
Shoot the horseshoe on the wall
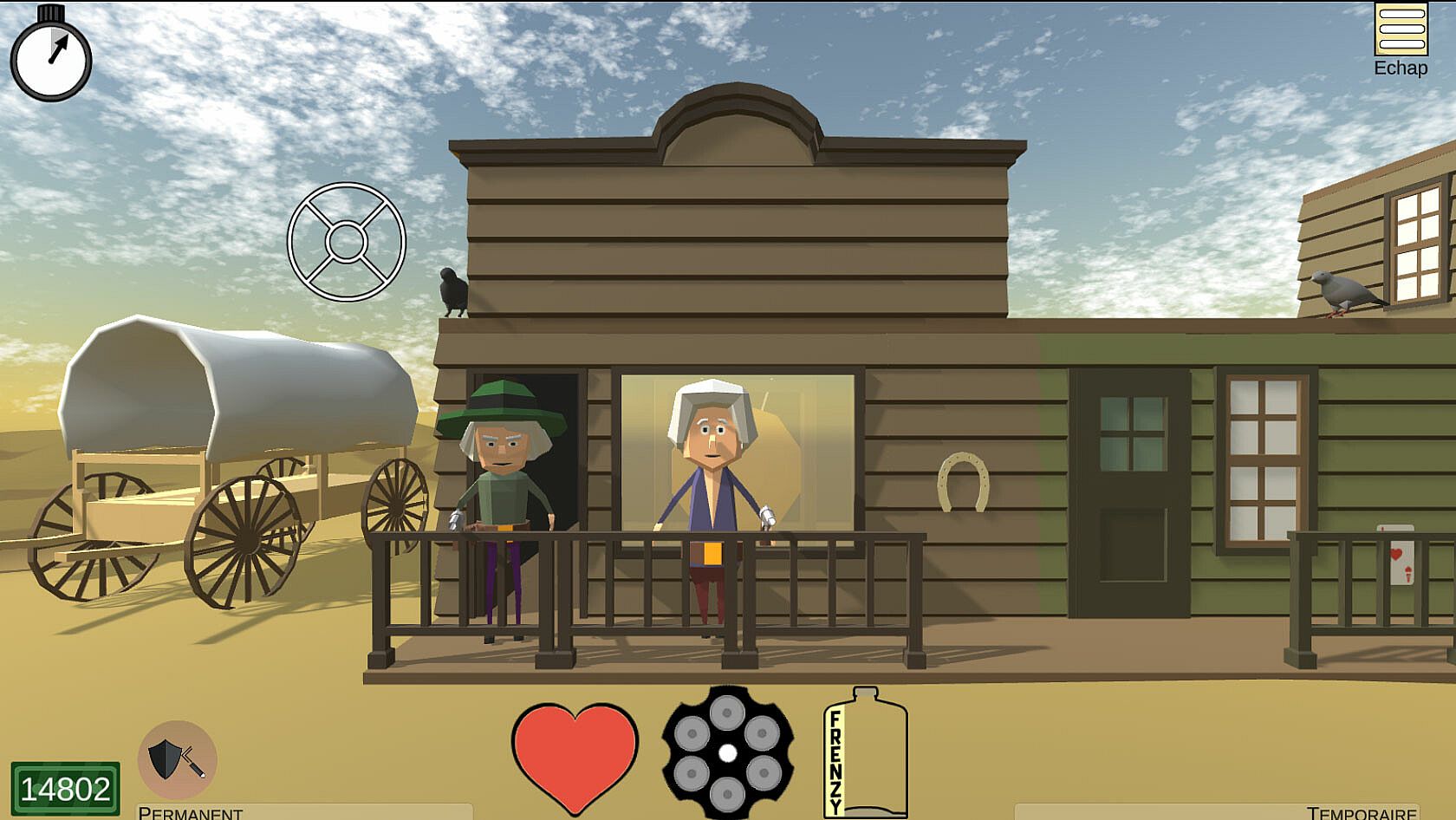(x=963, y=482)
